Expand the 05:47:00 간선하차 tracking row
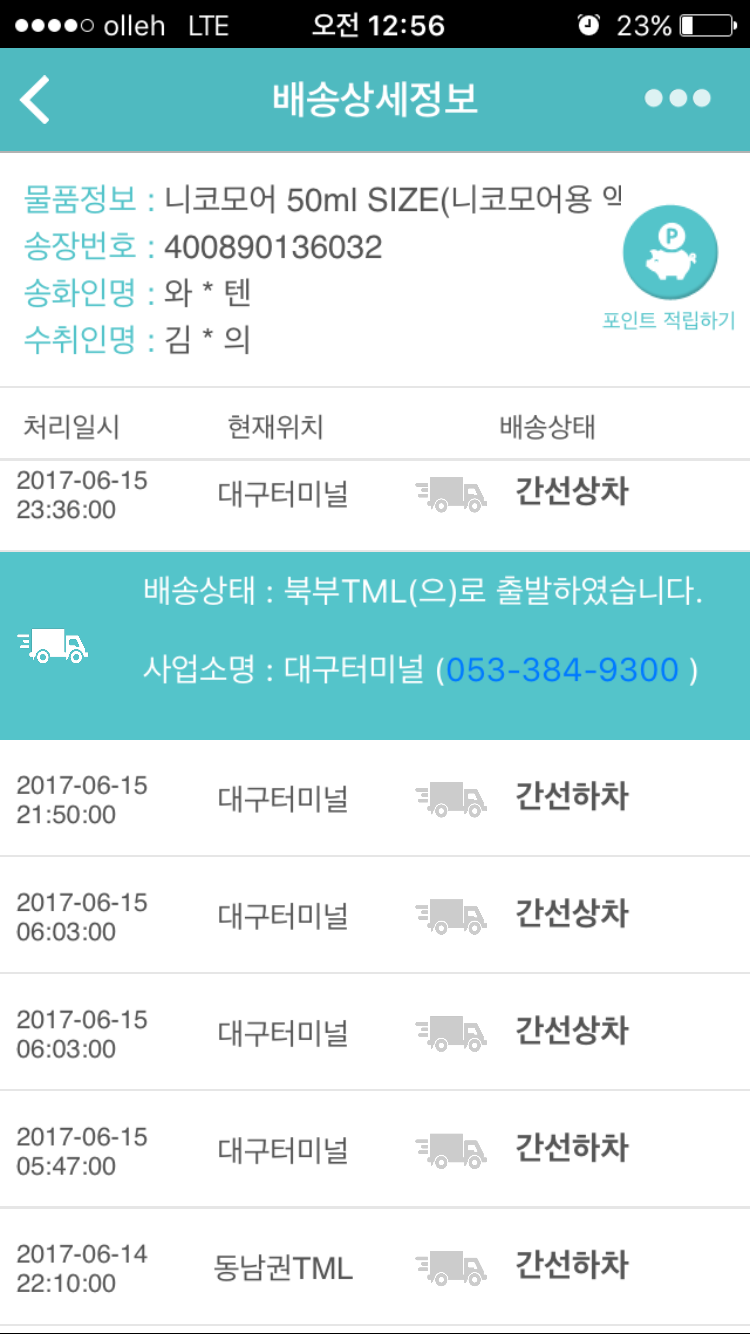 375,1150
